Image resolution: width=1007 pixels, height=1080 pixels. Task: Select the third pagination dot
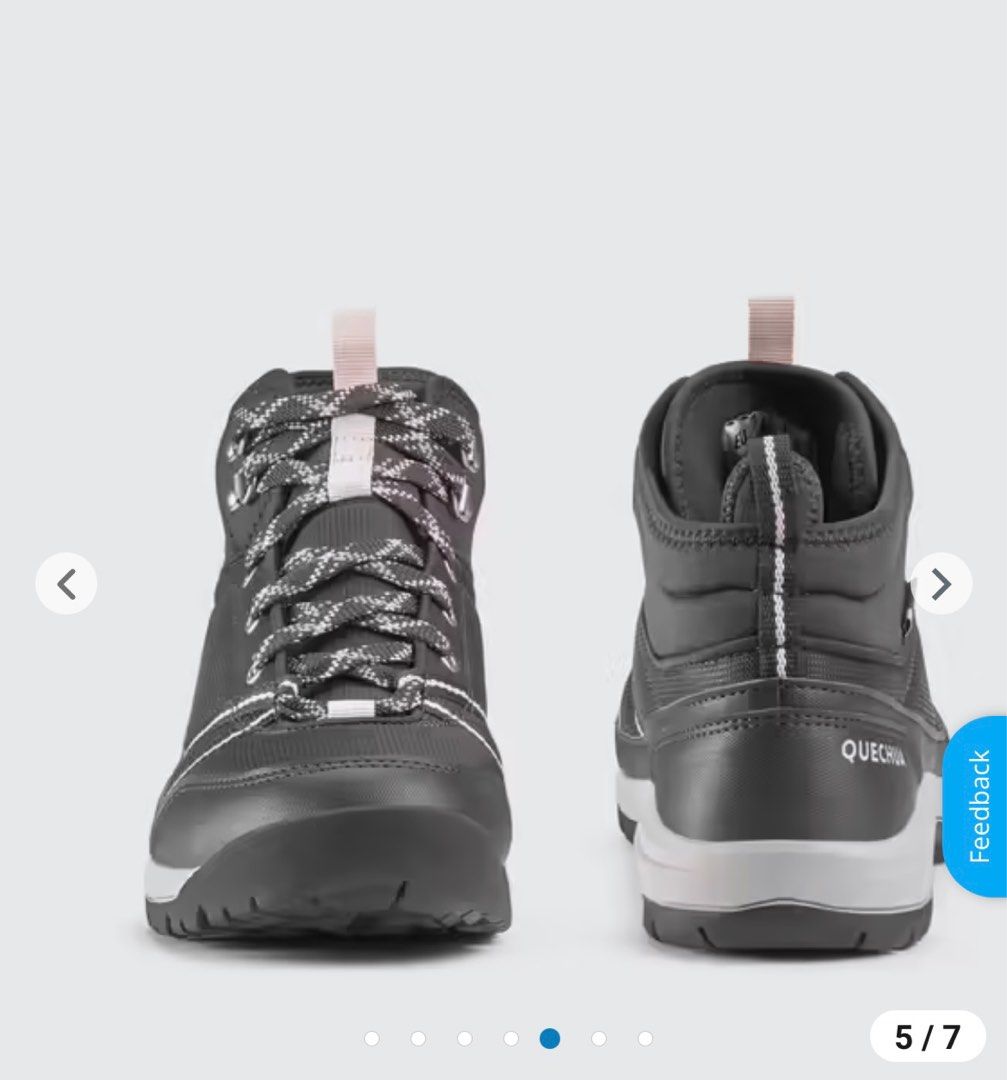[x=465, y=1038]
